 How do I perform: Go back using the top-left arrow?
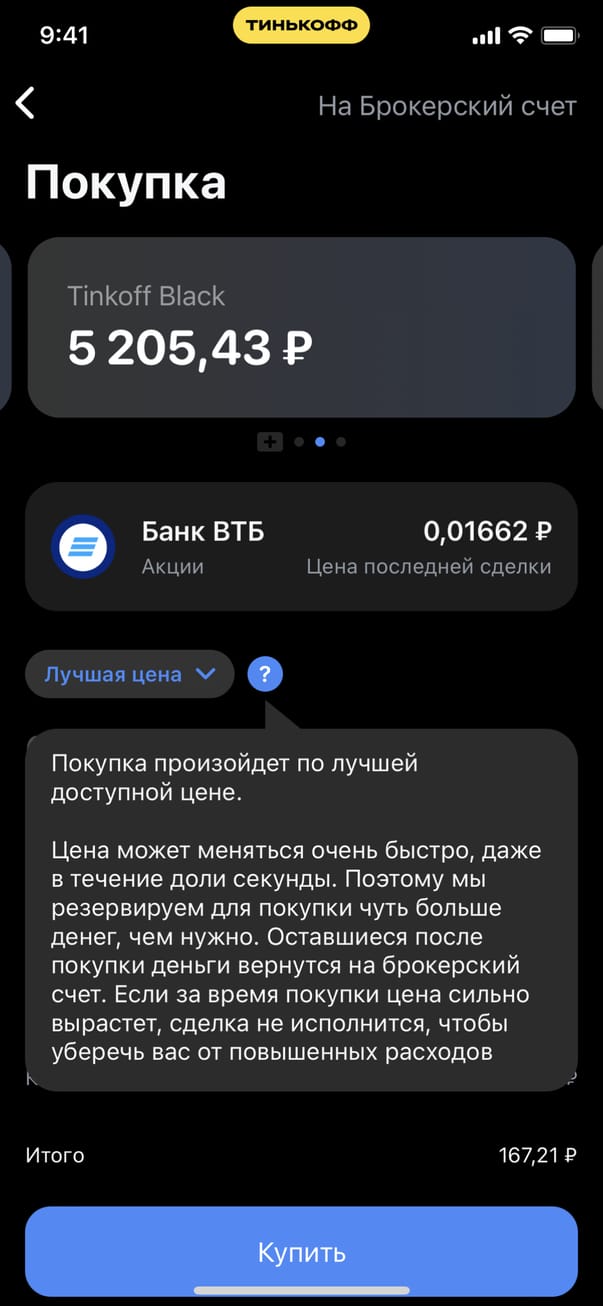[x=26, y=104]
